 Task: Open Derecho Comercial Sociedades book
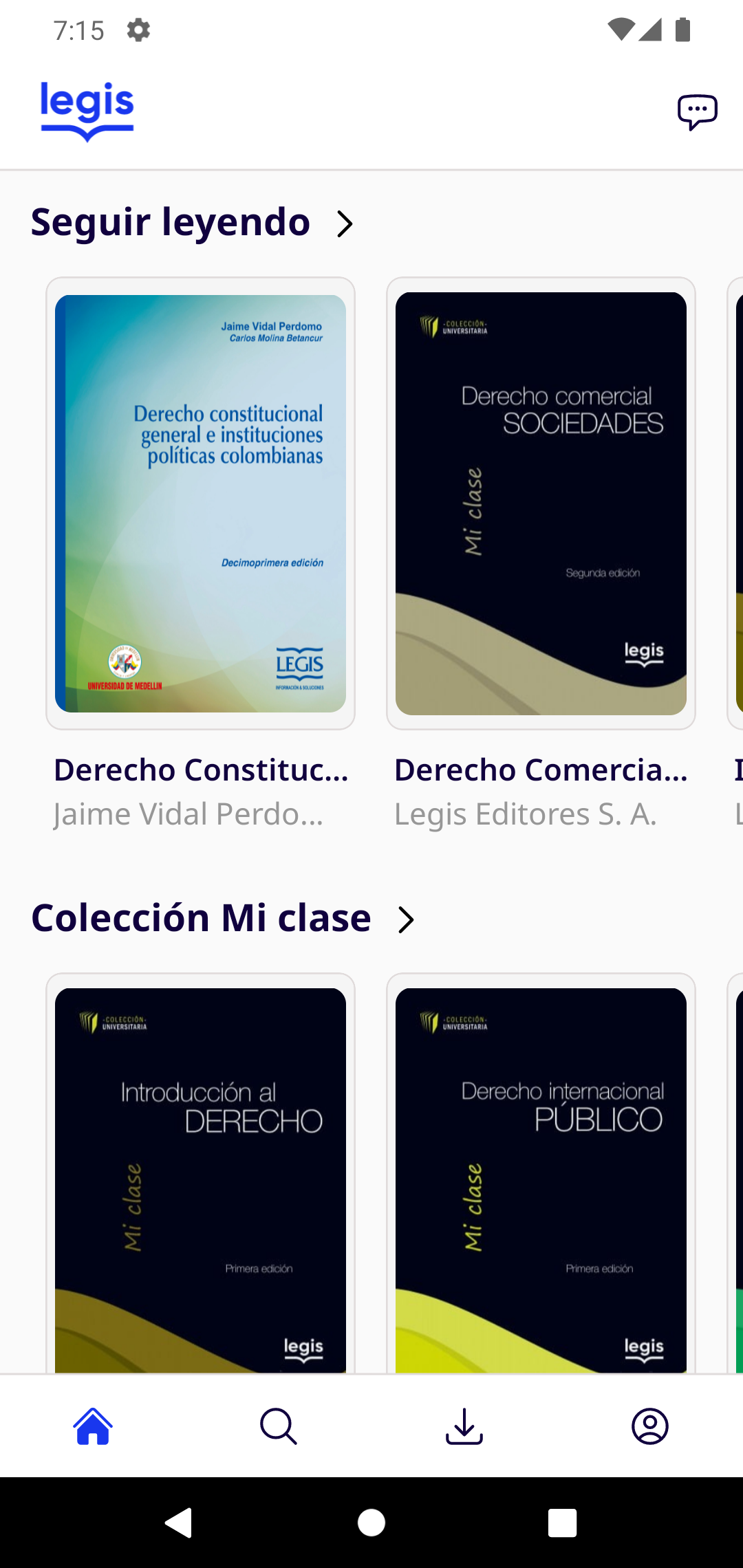541,503
